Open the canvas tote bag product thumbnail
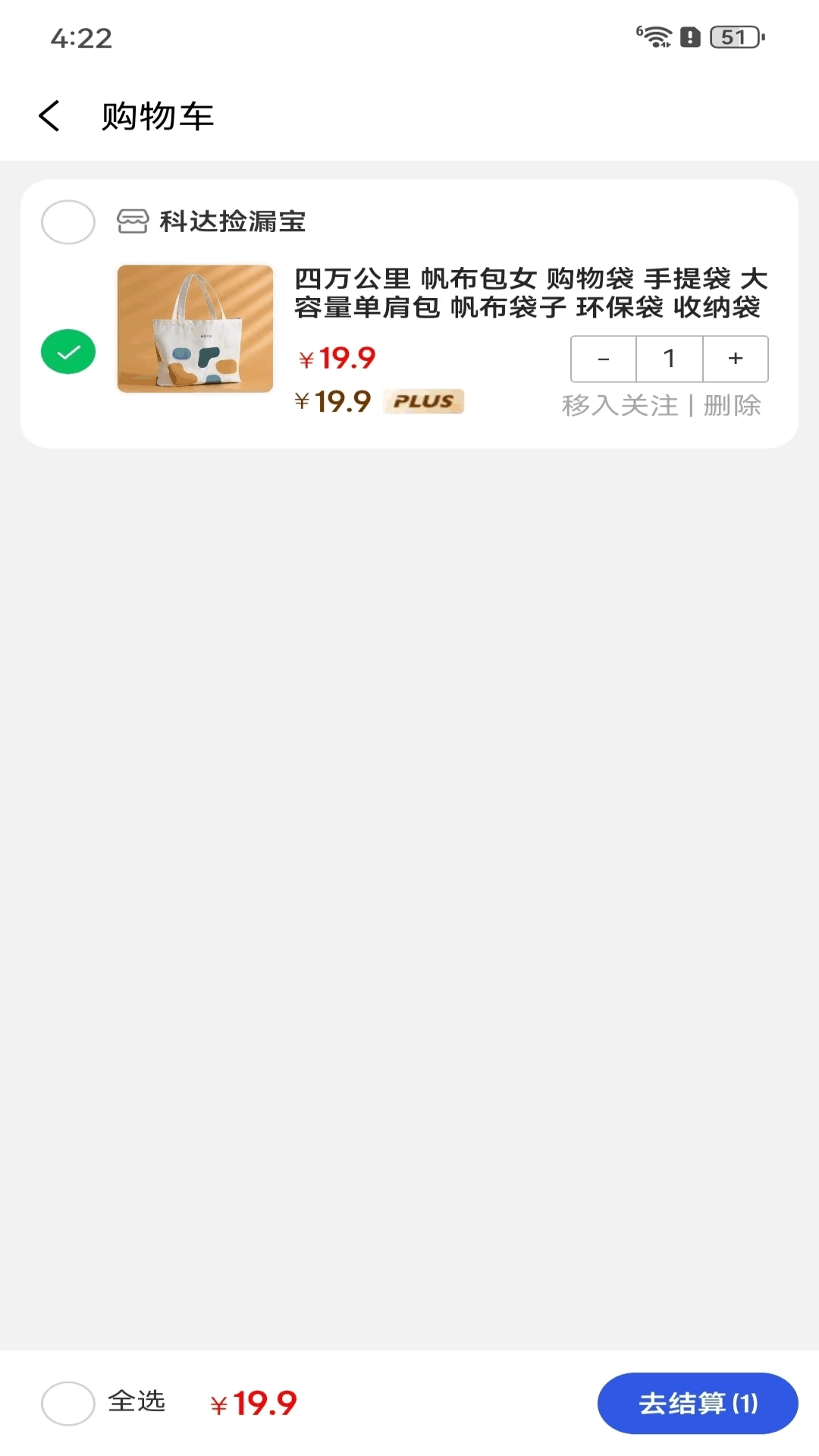 pyautogui.click(x=195, y=328)
